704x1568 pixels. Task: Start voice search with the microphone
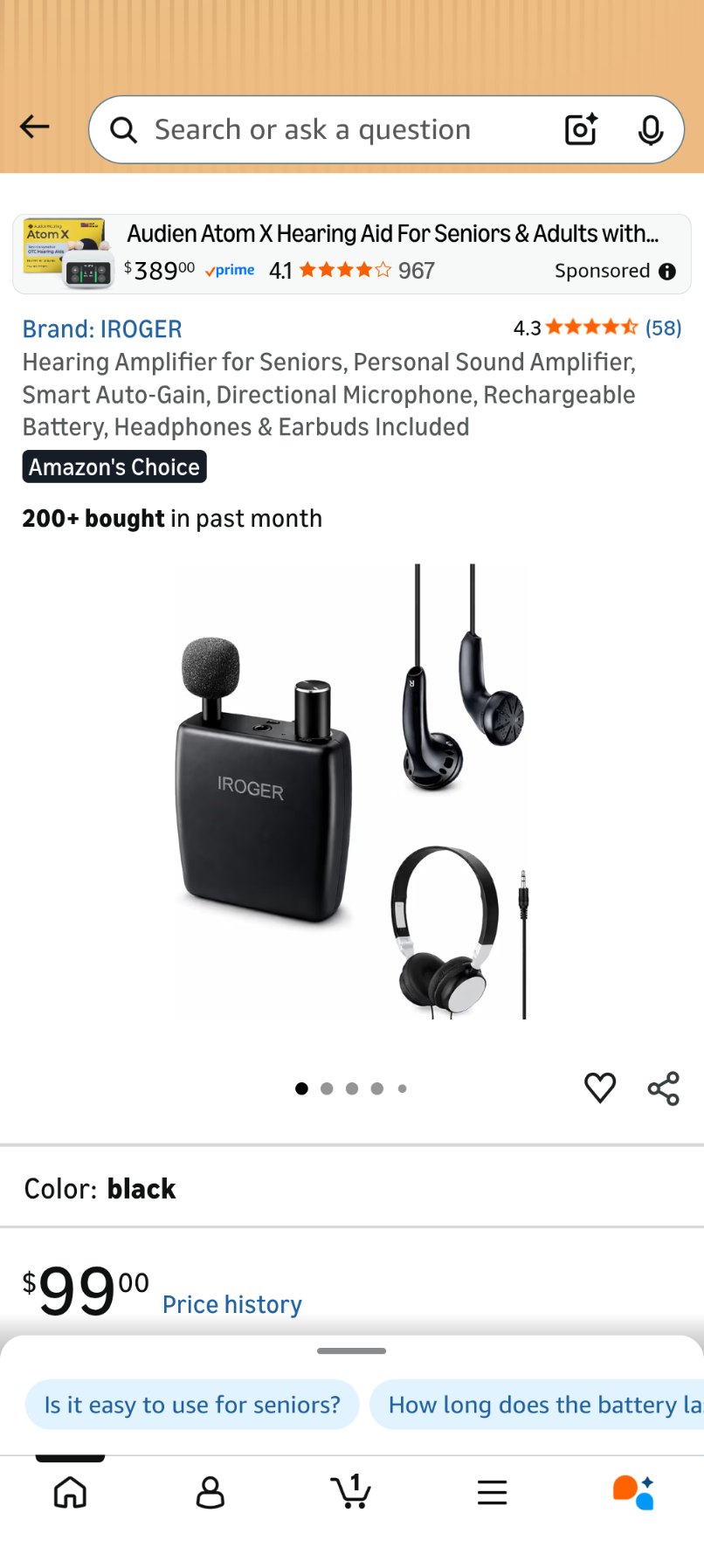pyautogui.click(x=650, y=130)
